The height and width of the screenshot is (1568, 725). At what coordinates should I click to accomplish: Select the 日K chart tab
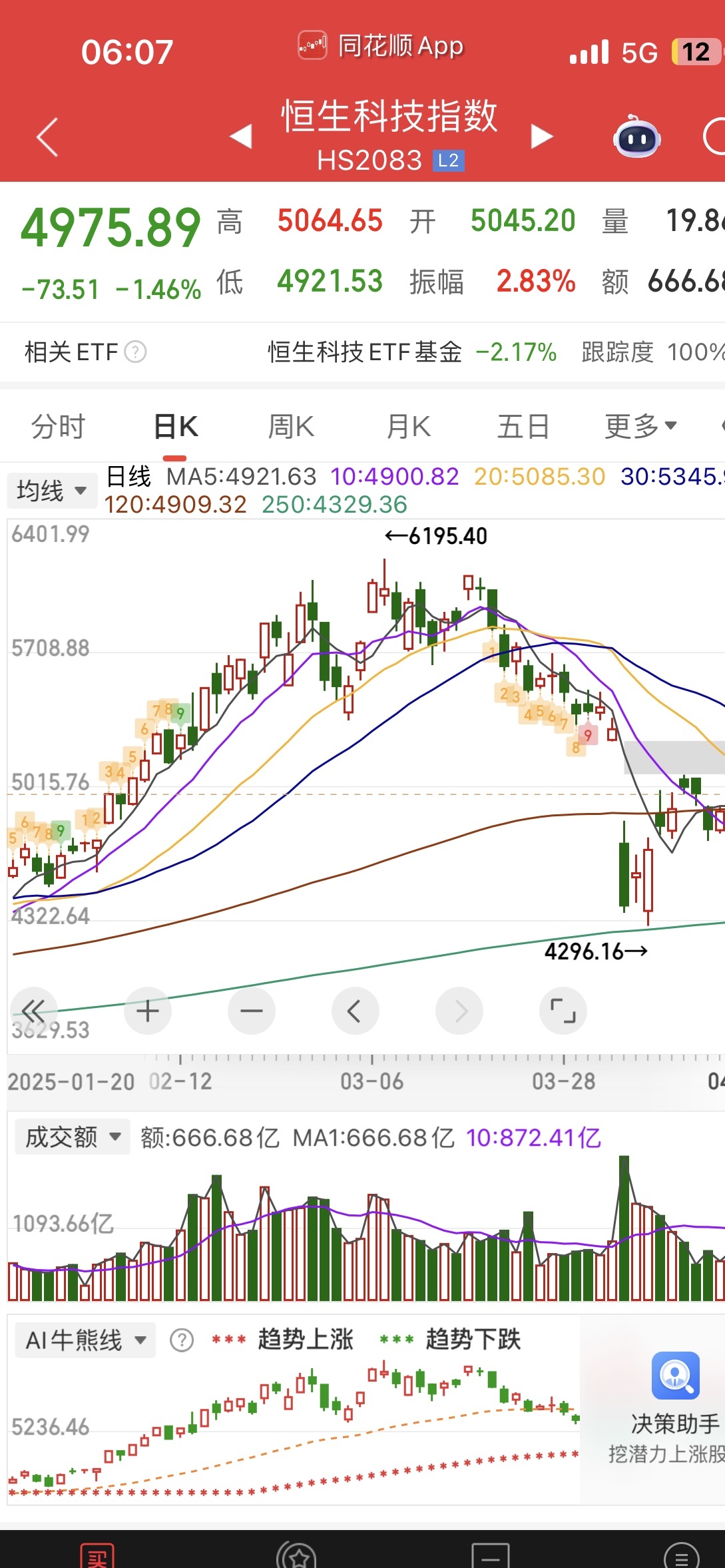(x=176, y=427)
